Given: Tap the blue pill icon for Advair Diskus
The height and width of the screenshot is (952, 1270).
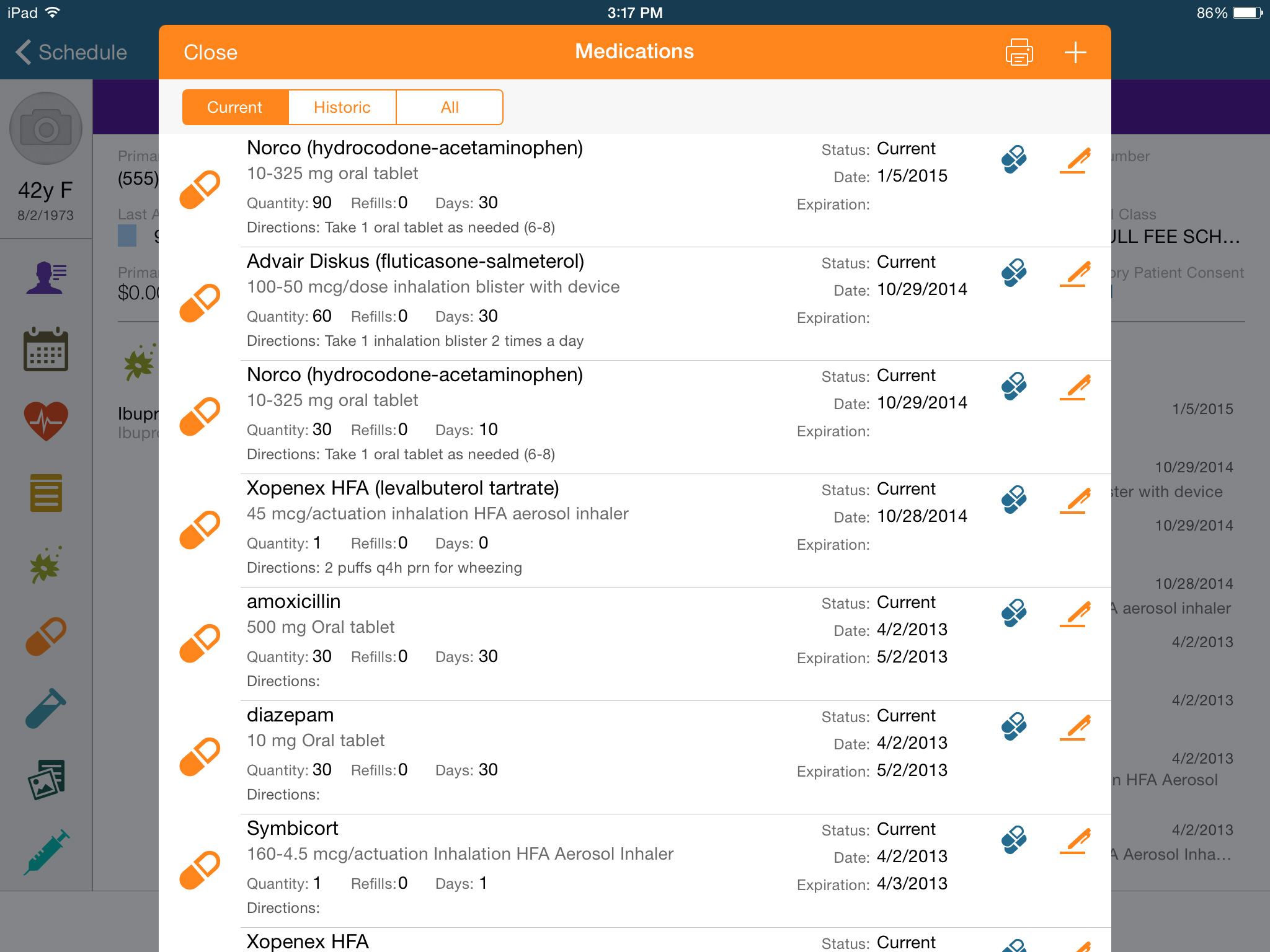Looking at the screenshot, I should click(1014, 273).
